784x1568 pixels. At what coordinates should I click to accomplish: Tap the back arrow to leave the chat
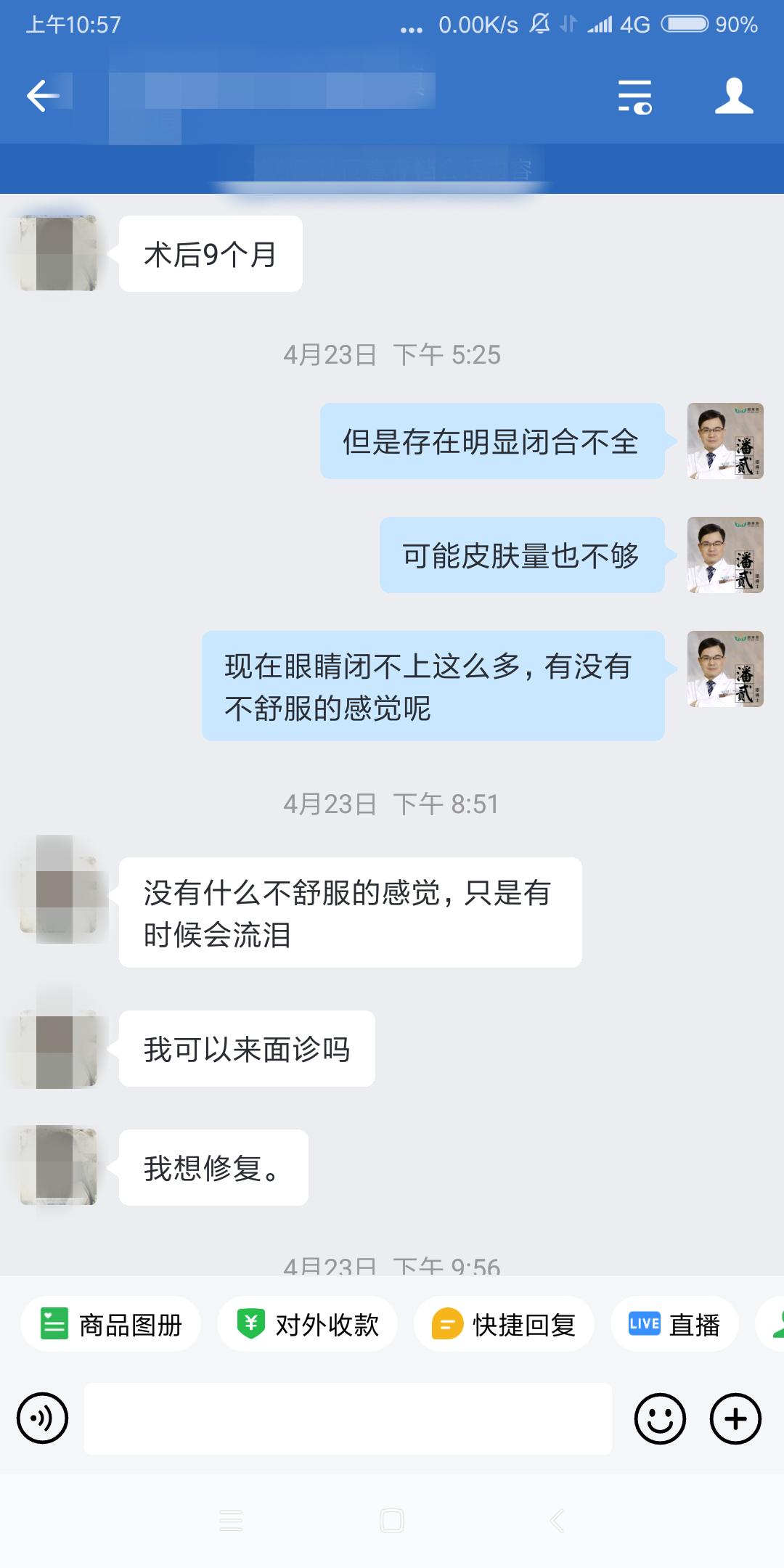[41, 95]
